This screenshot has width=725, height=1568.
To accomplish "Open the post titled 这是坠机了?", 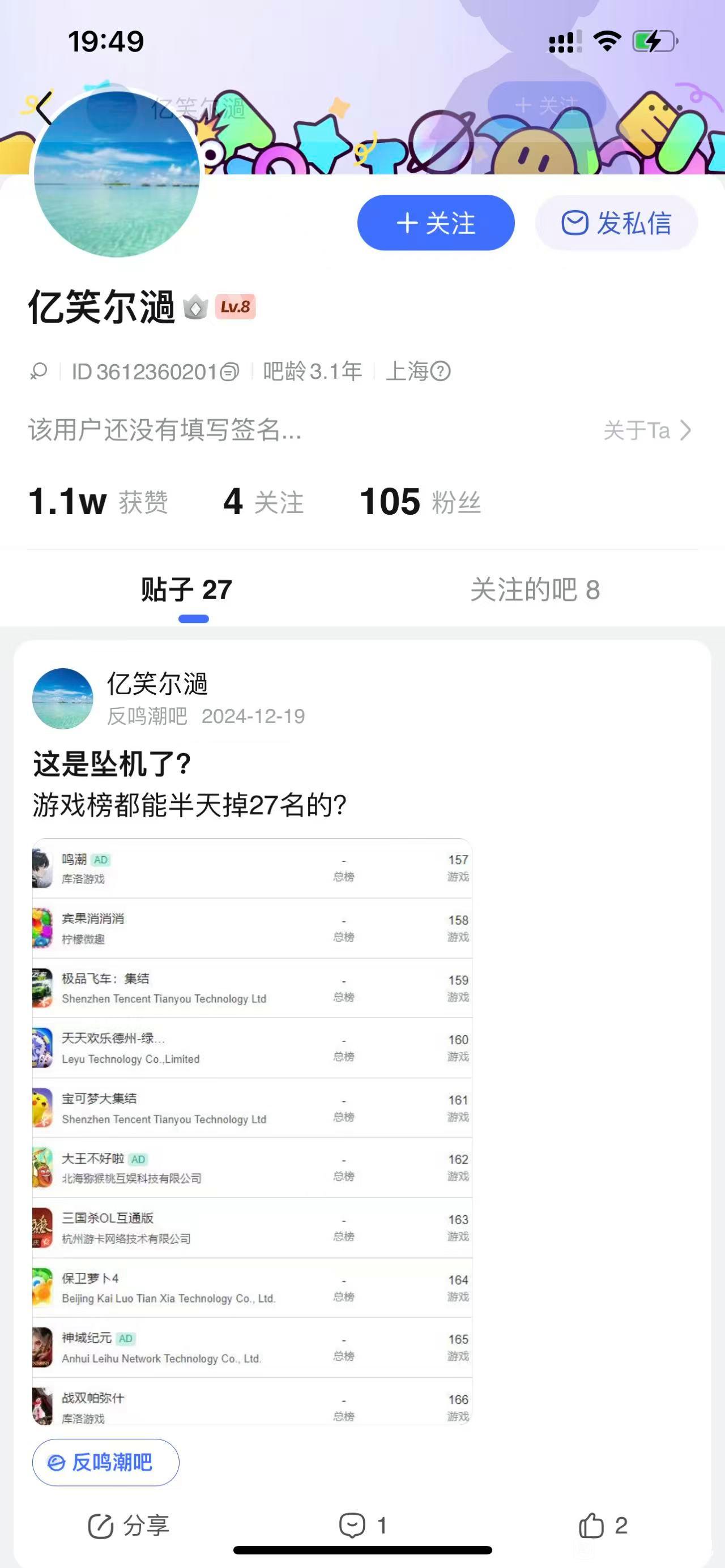I will click(x=112, y=764).
